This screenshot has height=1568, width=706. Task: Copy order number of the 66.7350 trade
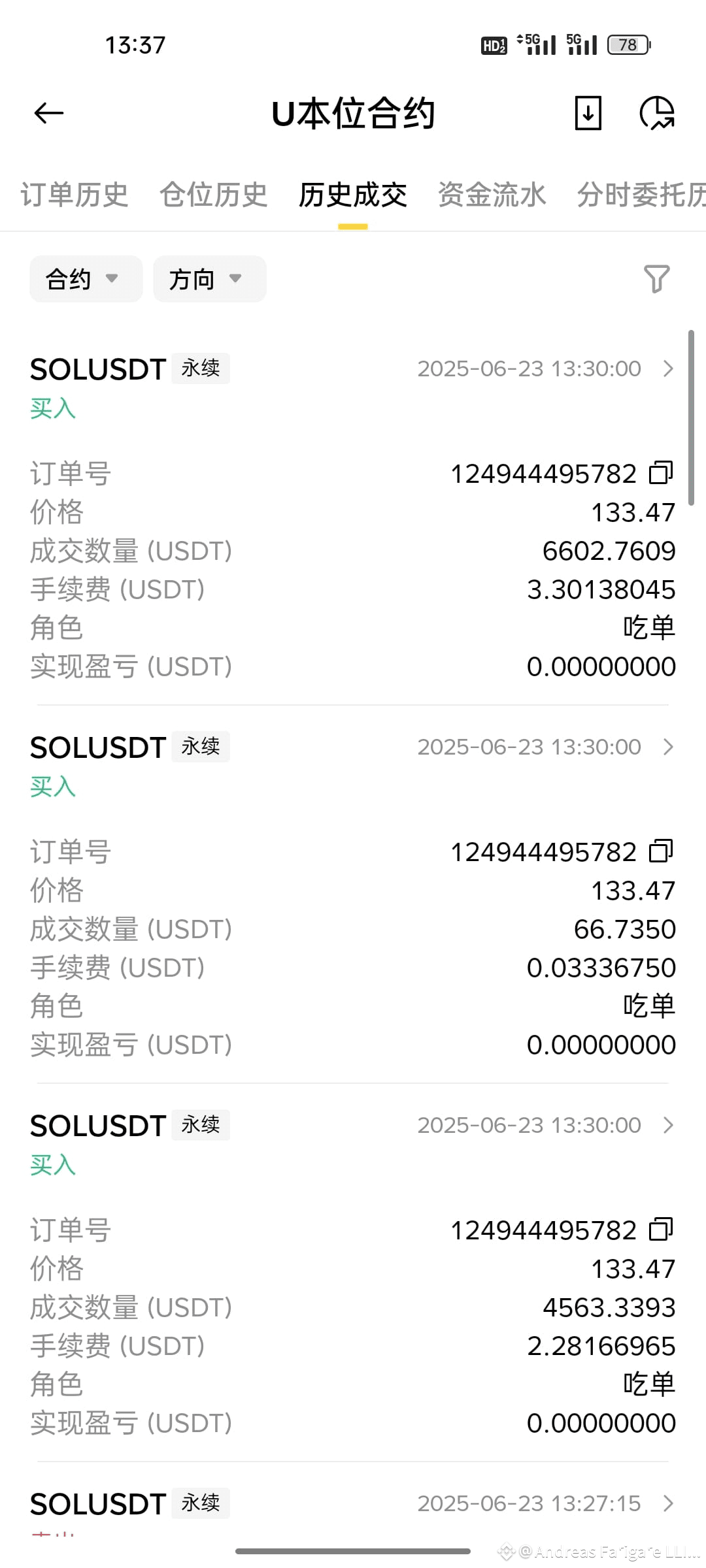(x=660, y=851)
